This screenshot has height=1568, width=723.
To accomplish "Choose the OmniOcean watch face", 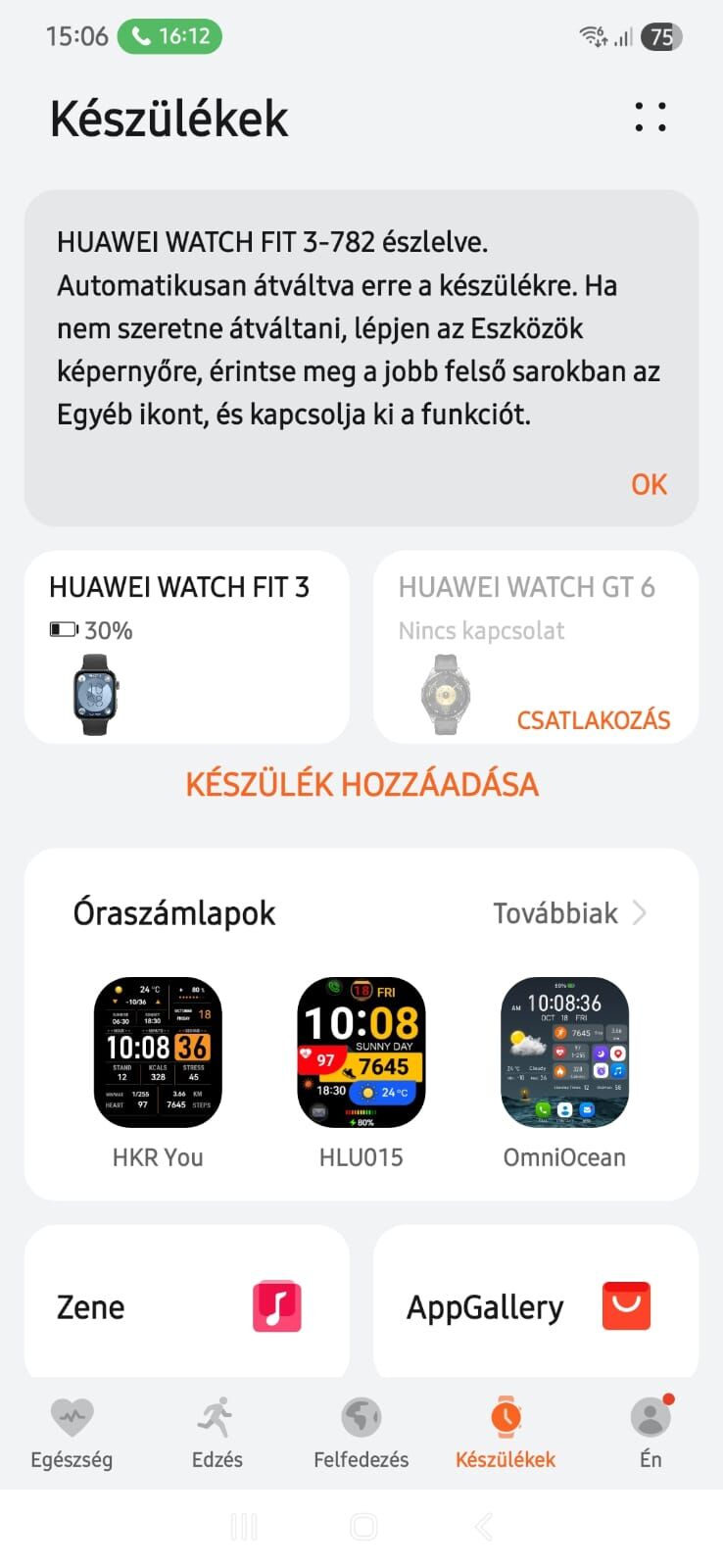I will [x=564, y=1053].
